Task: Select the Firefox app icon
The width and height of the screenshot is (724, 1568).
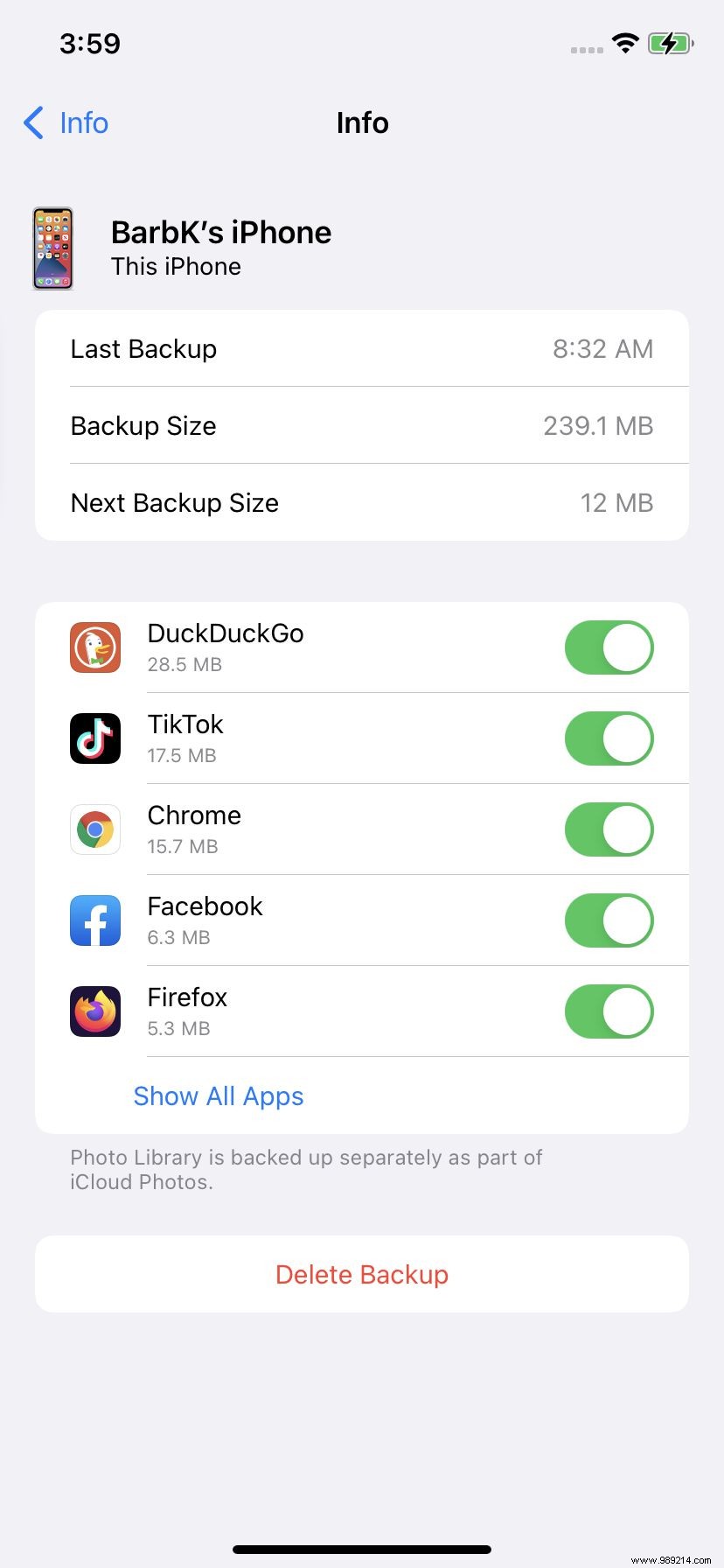Action: pyautogui.click(x=94, y=1011)
